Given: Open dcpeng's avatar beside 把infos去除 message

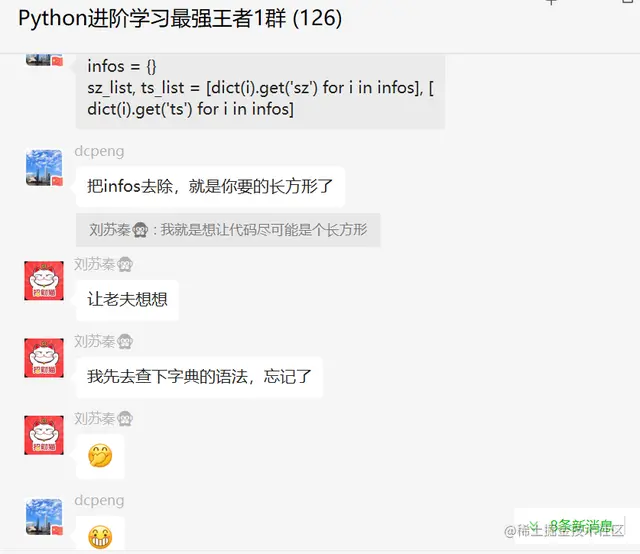Looking at the screenshot, I should pos(44,167).
